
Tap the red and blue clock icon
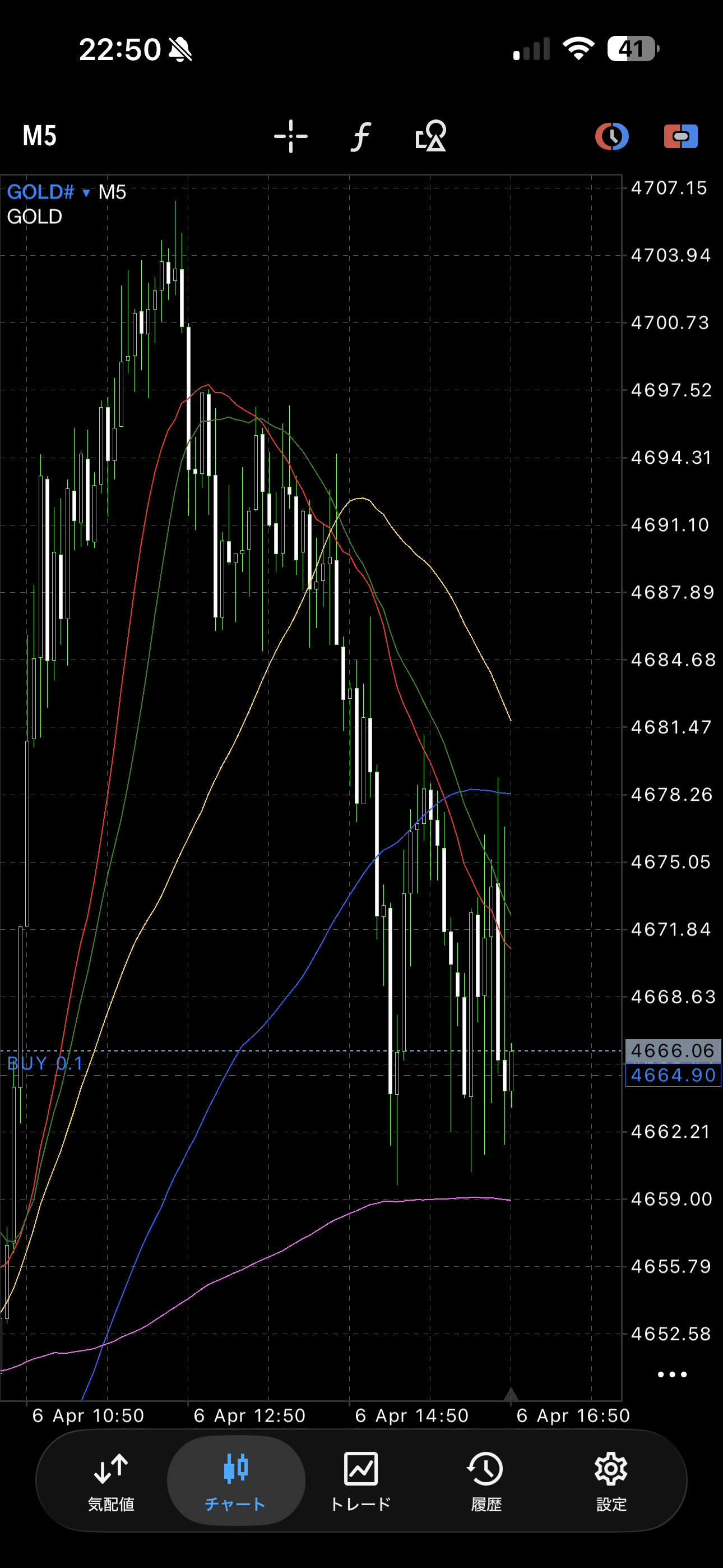[611, 136]
